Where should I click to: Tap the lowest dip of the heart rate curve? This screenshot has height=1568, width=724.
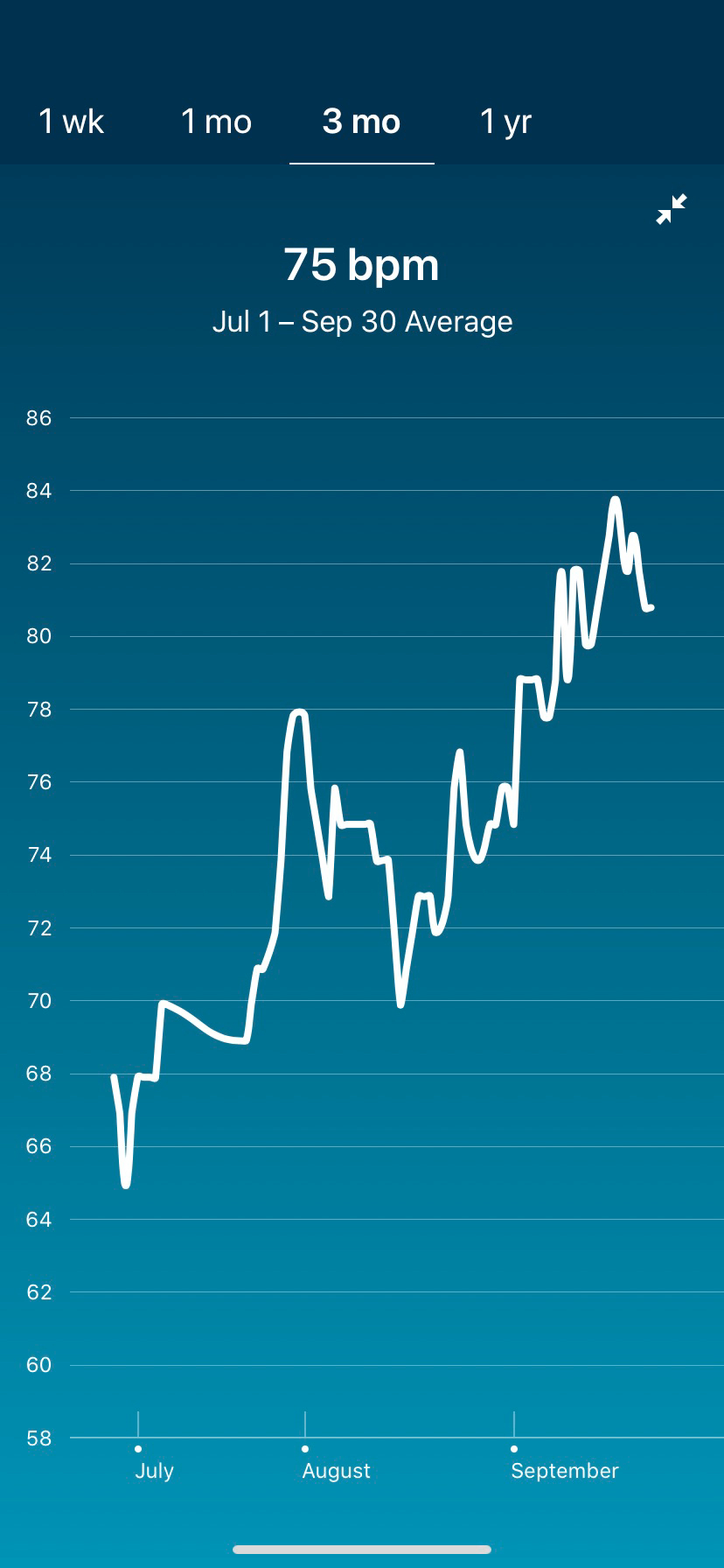[x=125, y=1184]
